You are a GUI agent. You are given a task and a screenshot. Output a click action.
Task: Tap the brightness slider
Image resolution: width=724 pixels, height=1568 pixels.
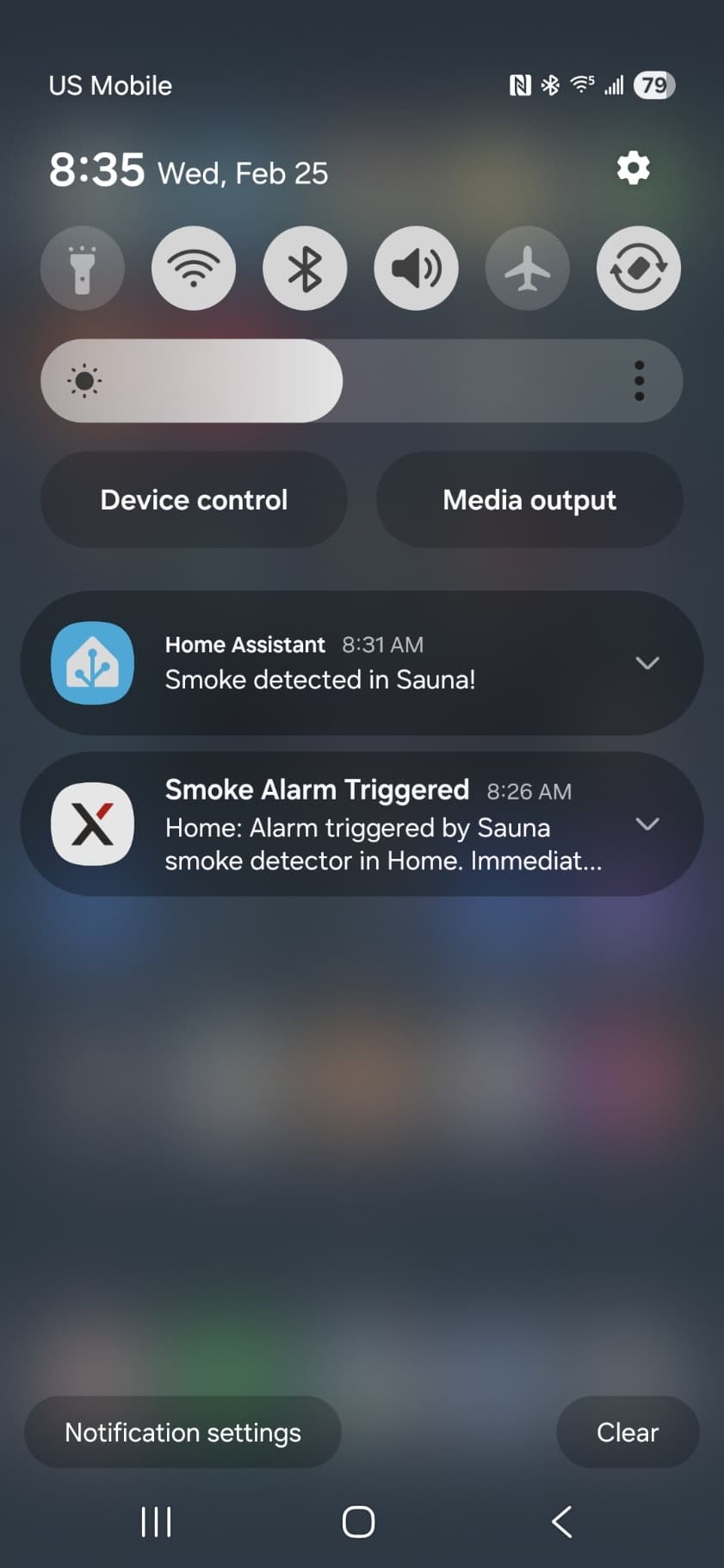coord(344,381)
